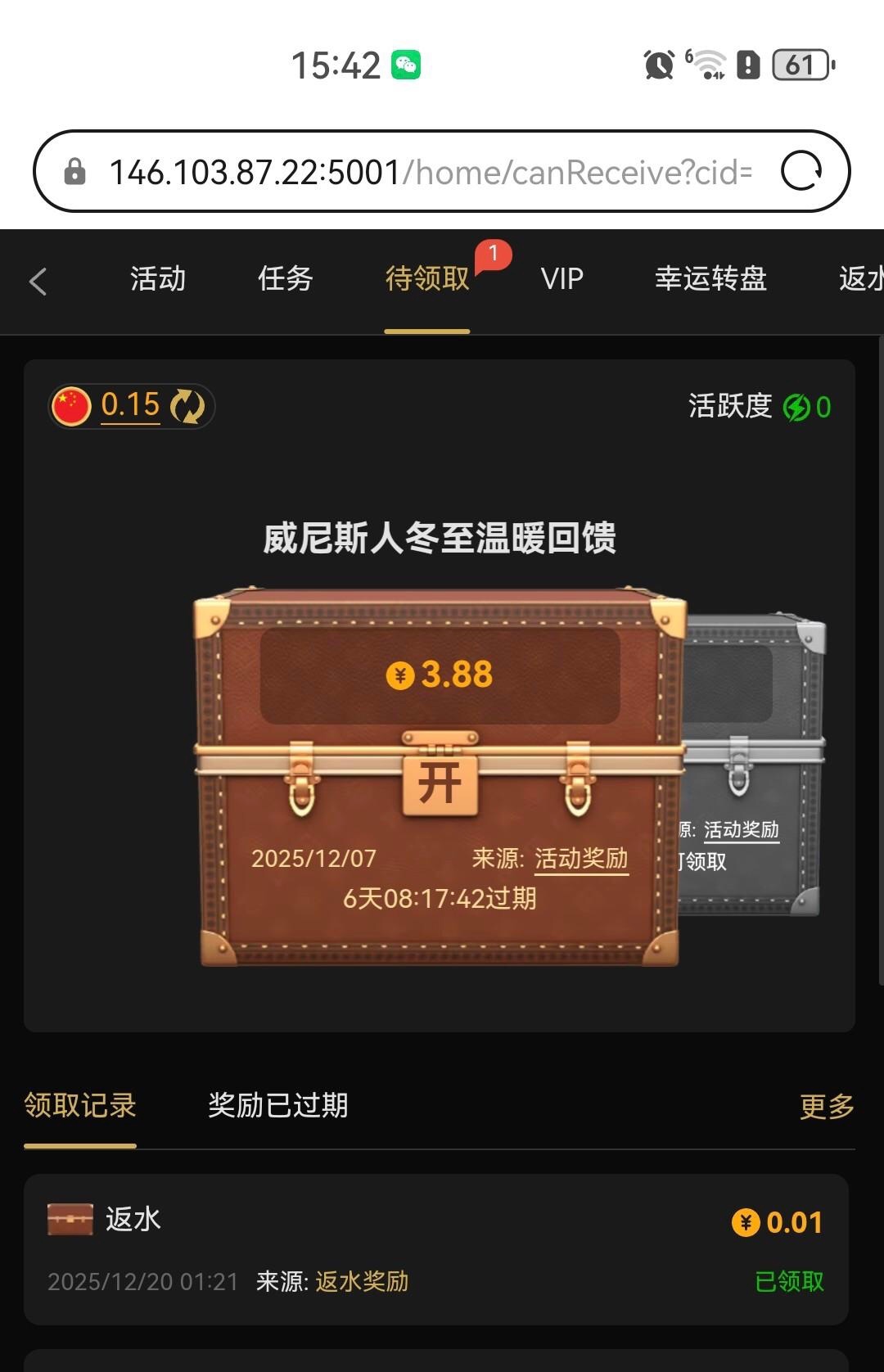Viewport: 884px width, 1372px height.
Task: Go back with the left arrow
Action: [x=38, y=282]
